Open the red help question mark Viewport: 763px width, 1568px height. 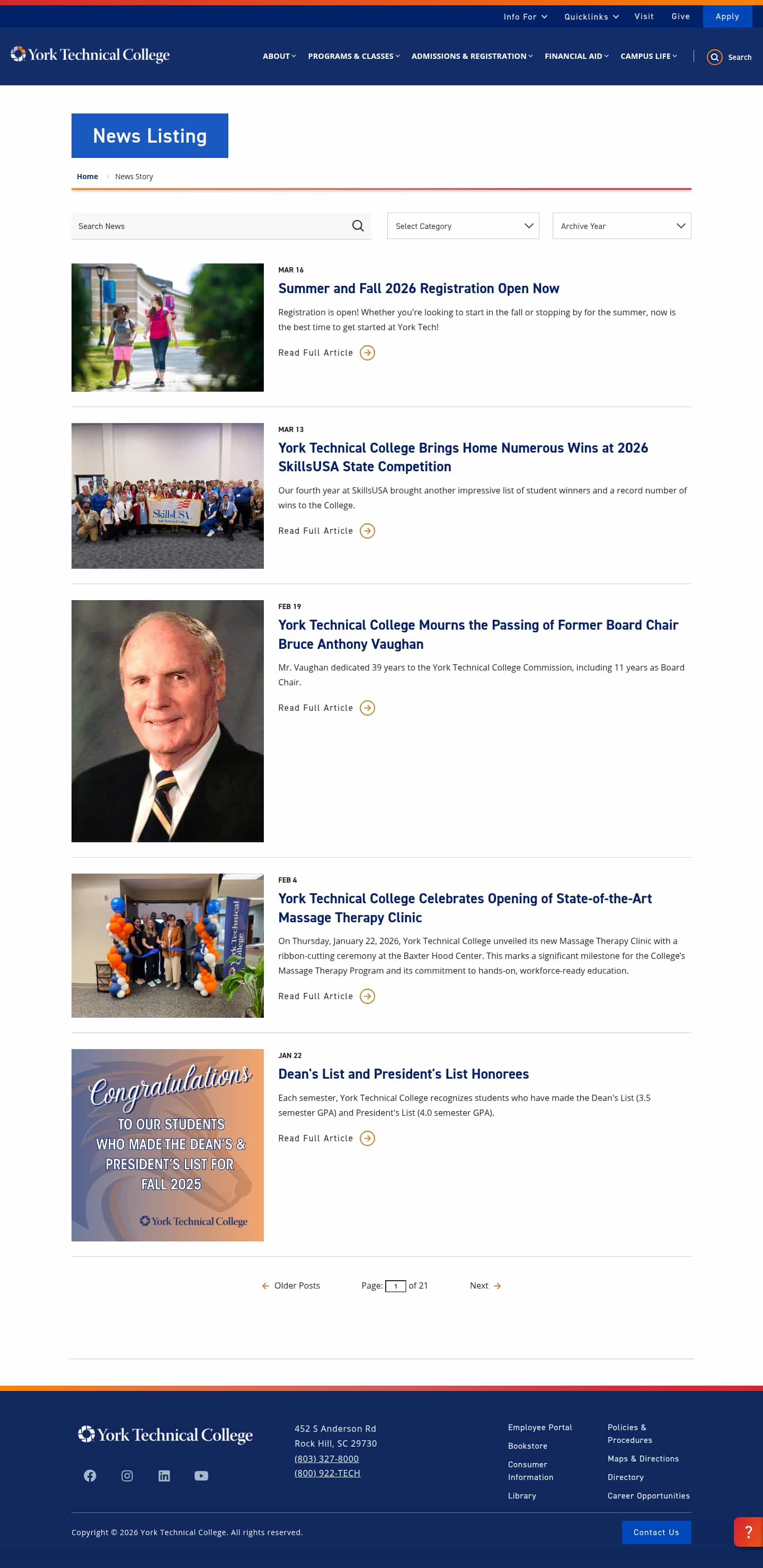coord(748,1531)
